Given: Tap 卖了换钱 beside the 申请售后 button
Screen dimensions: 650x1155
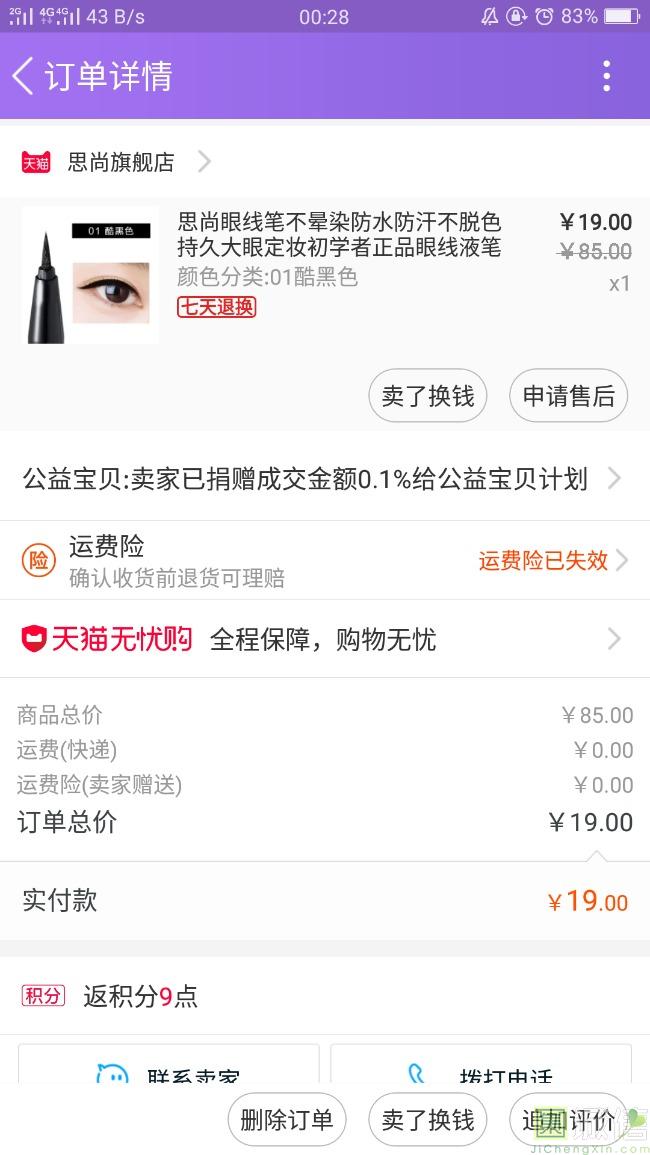Looking at the screenshot, I should (x=428, y=396).
